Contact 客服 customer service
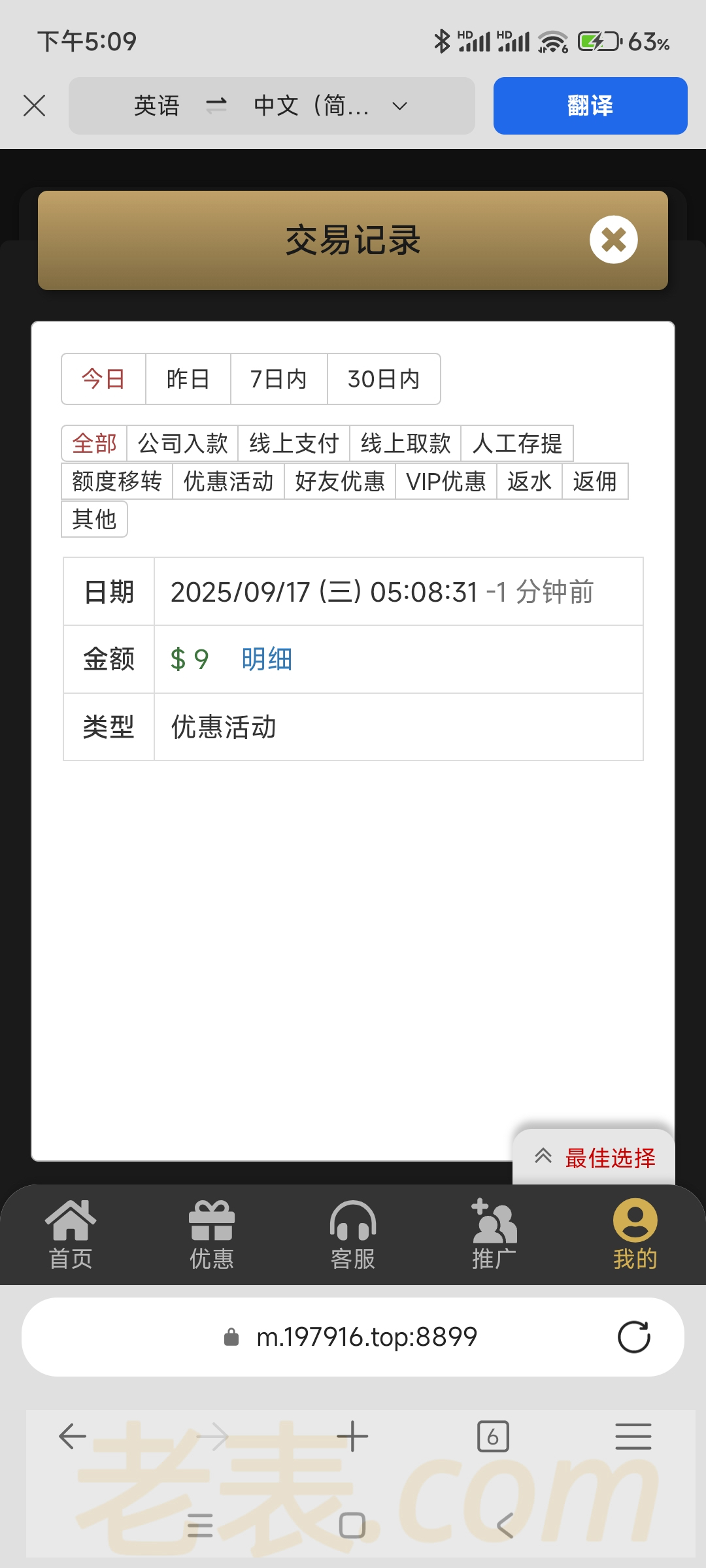The height and width of the screenshot is (1568, 706). point(353,1235)
